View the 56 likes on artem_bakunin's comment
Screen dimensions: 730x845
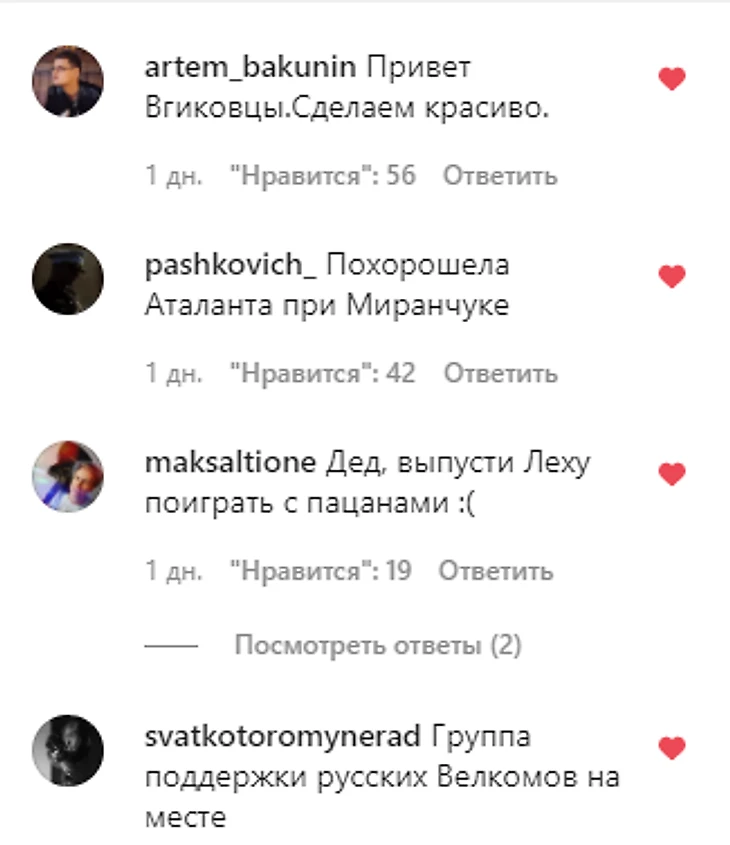point(322,176)
